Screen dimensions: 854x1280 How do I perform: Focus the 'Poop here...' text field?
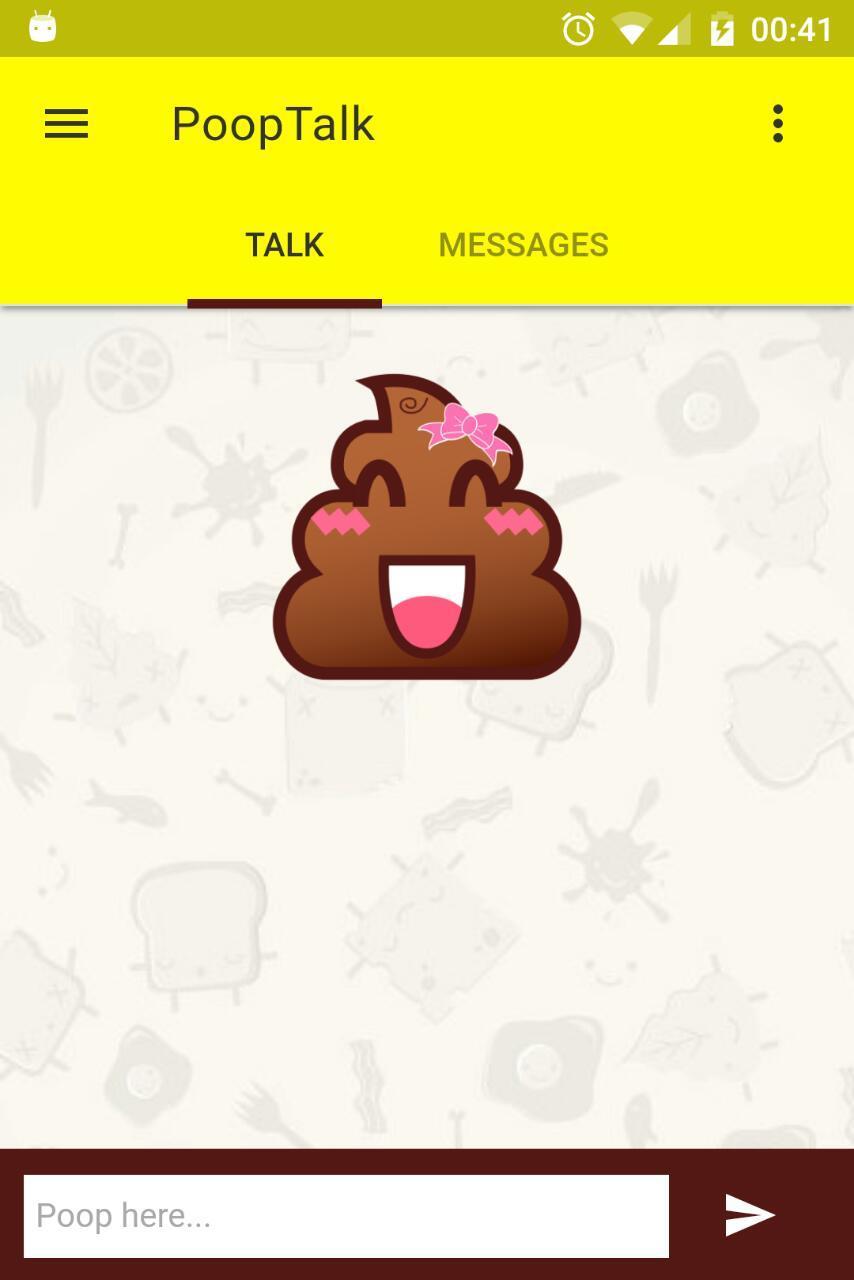coord(346,1216)
